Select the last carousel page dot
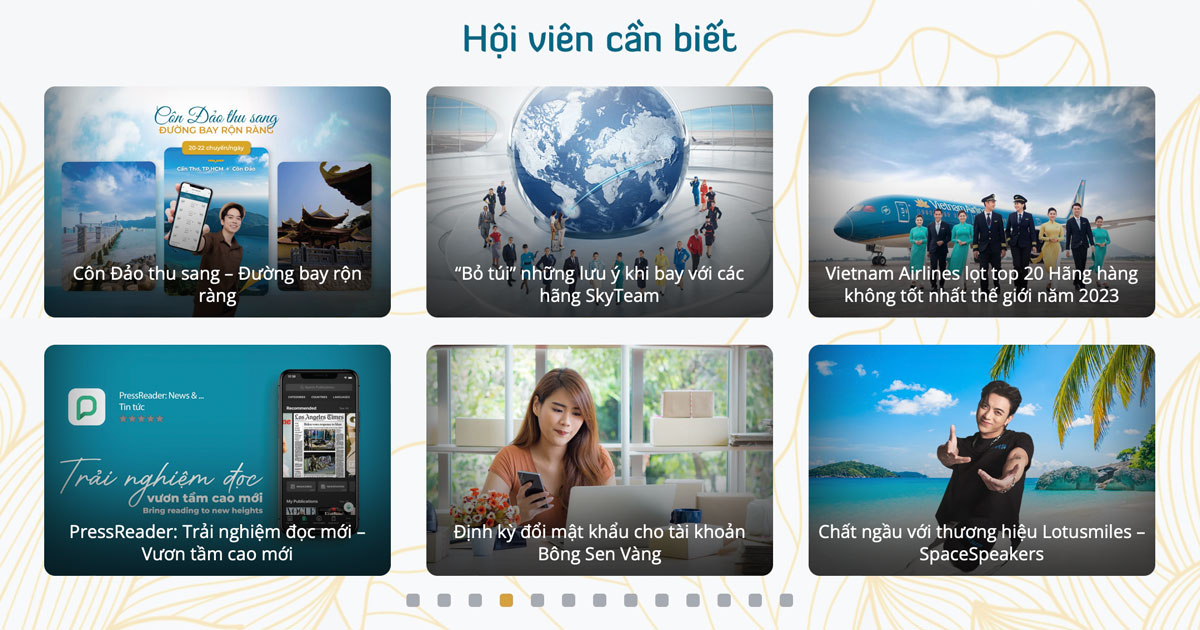 [x=786, y=600]
